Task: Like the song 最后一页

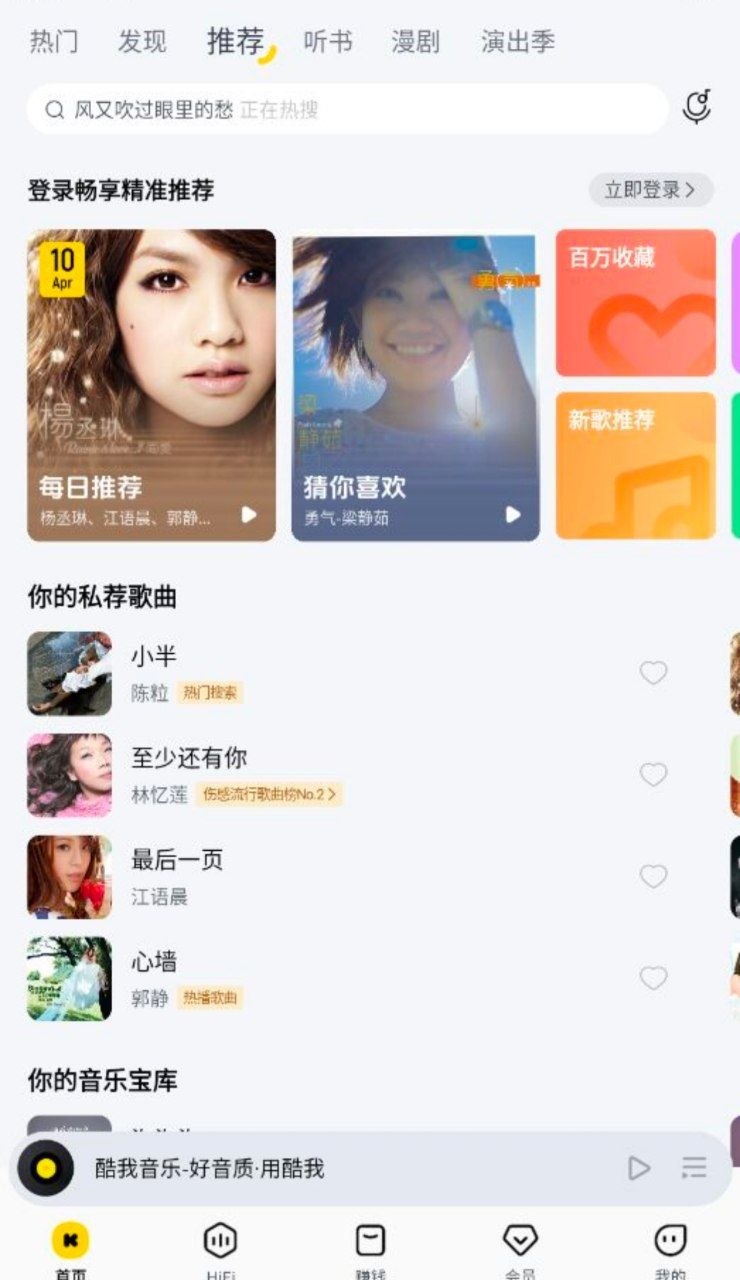Action: [x=653, y=877]
